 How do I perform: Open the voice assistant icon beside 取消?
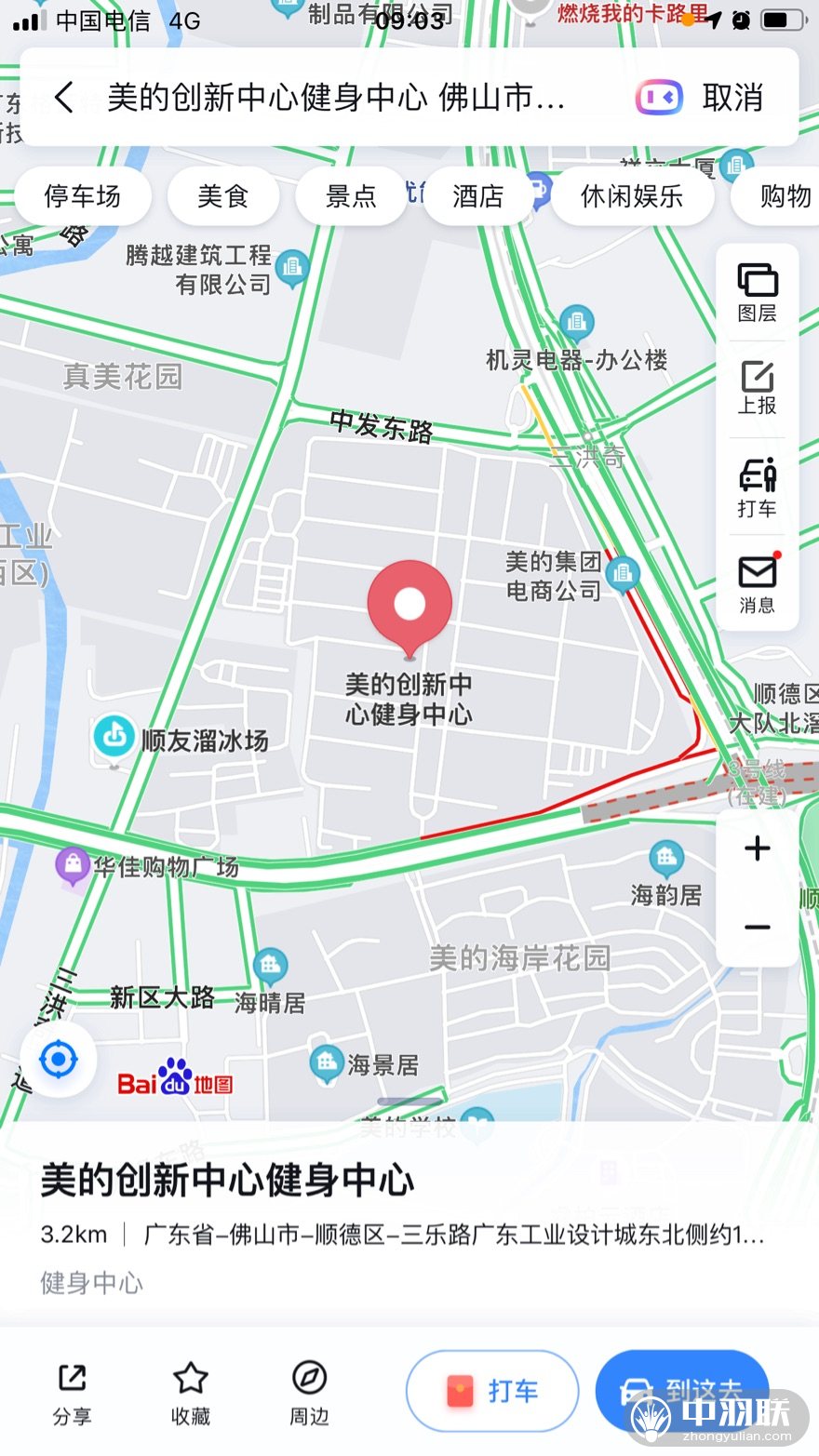tap(659, 98)
